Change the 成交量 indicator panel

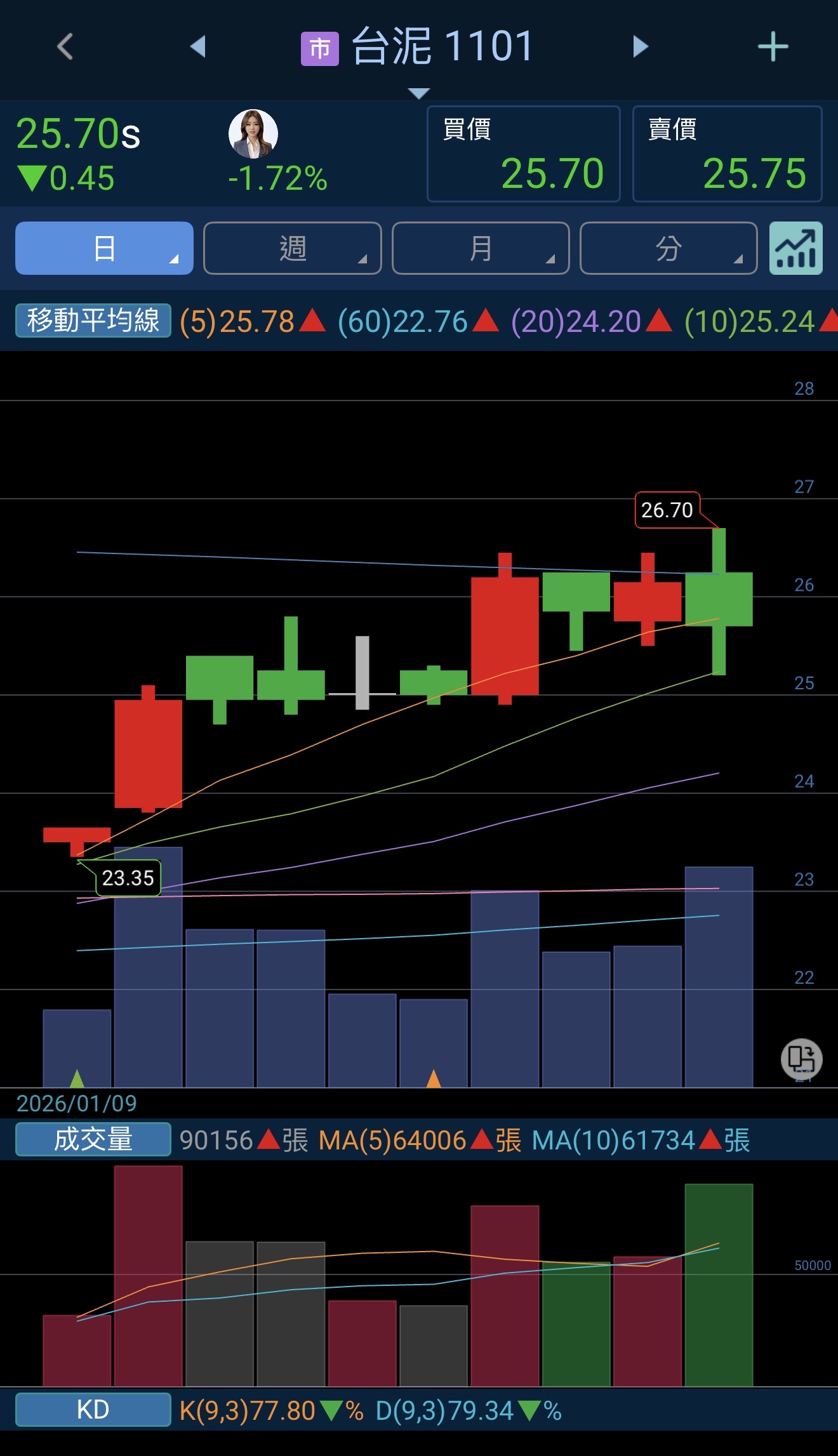click(93, 1140)
